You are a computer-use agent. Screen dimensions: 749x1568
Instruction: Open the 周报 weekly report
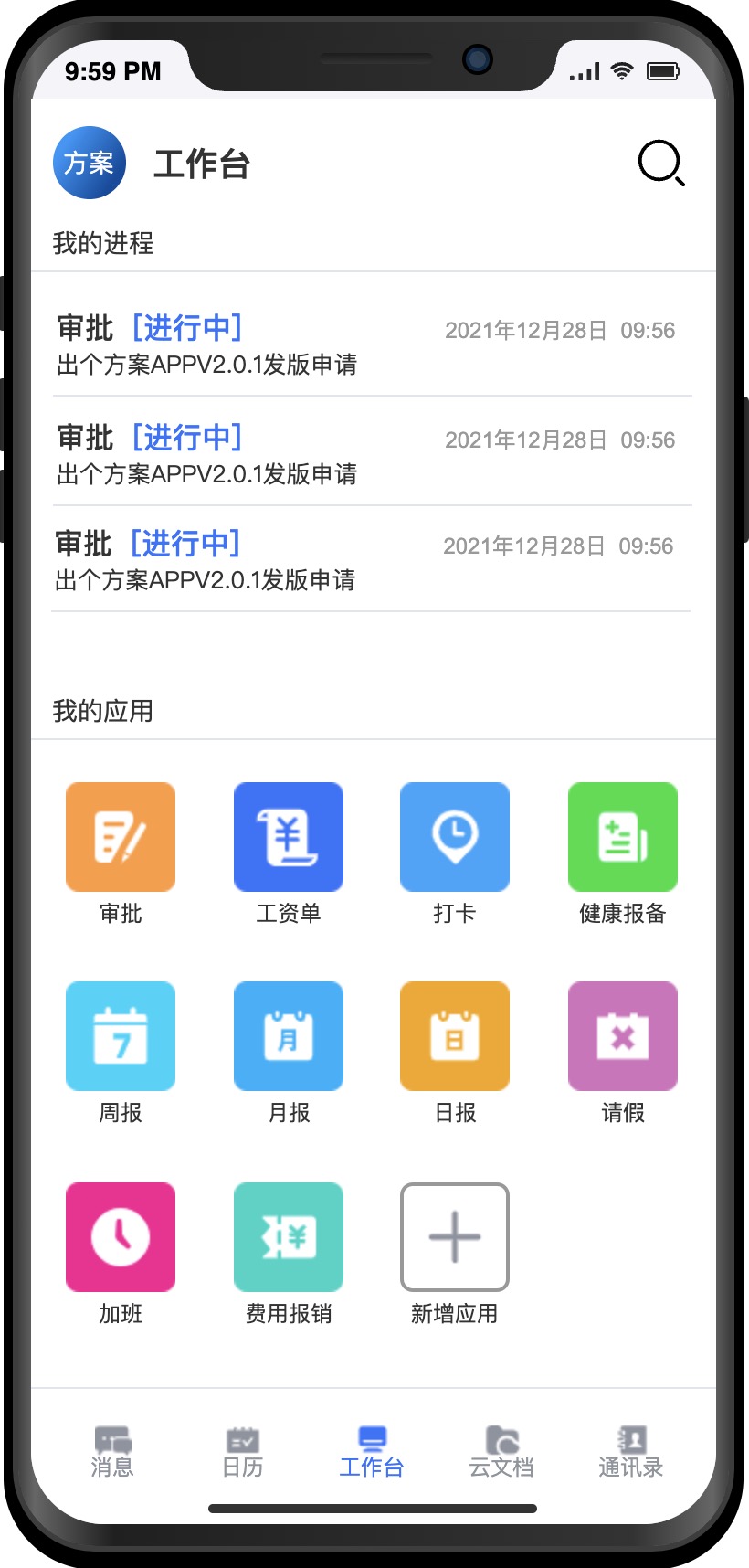[x=121, y=1036]
